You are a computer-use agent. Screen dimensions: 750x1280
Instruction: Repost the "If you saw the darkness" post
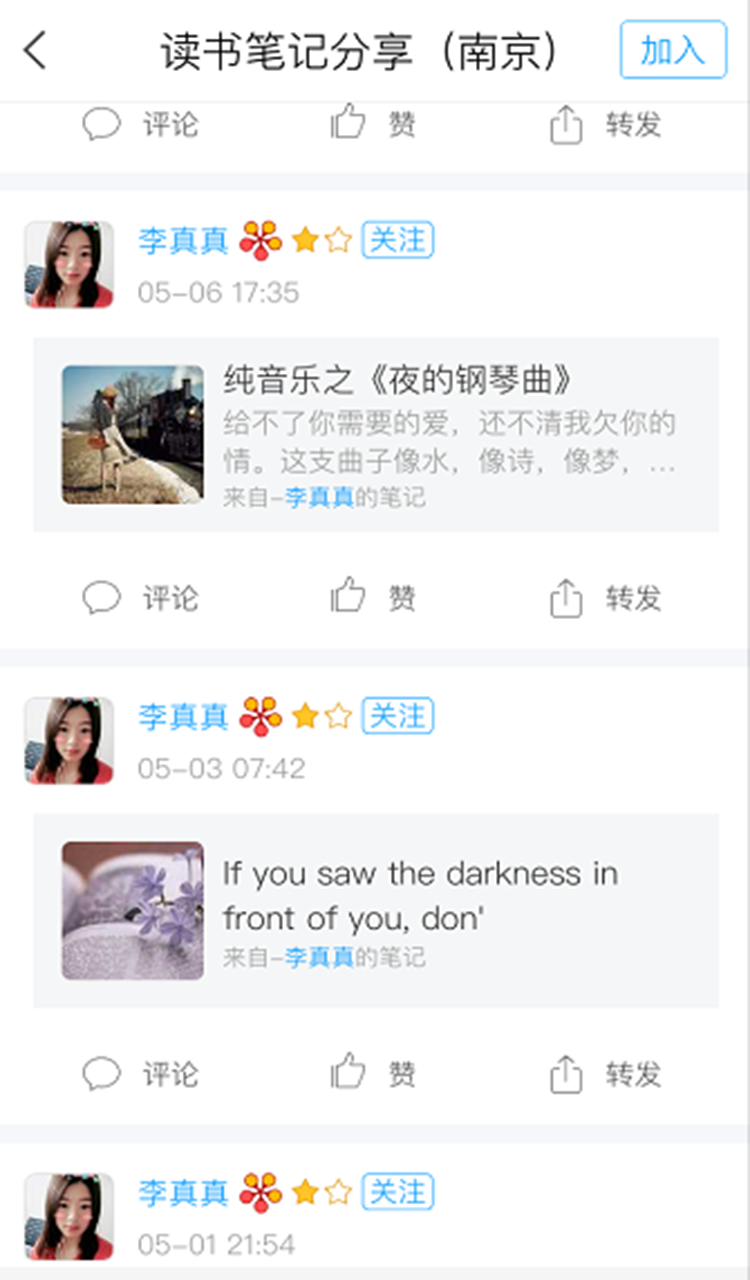pyautogui.click(x=606, y=1074)
